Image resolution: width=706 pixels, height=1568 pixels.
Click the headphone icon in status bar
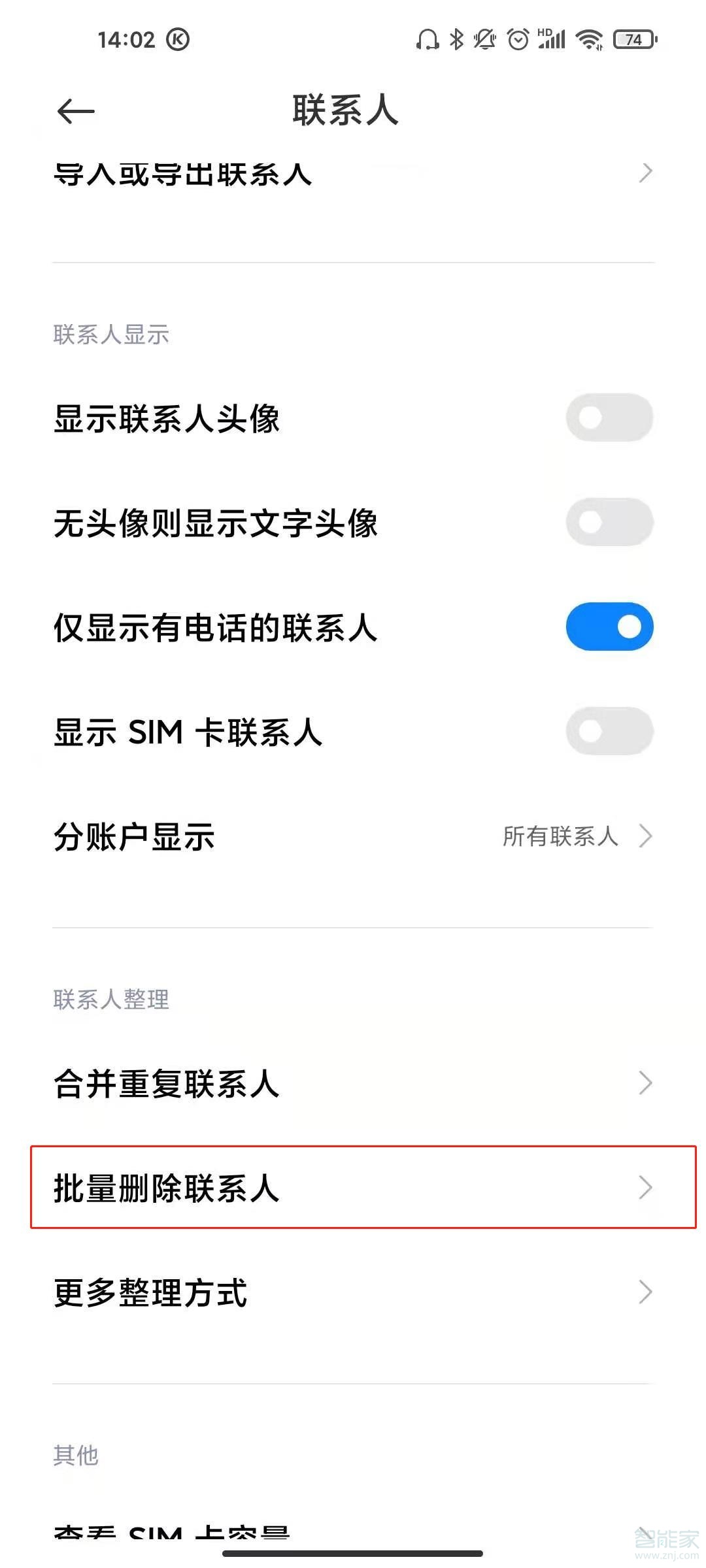pyautogui.click(x=428, y=41)
